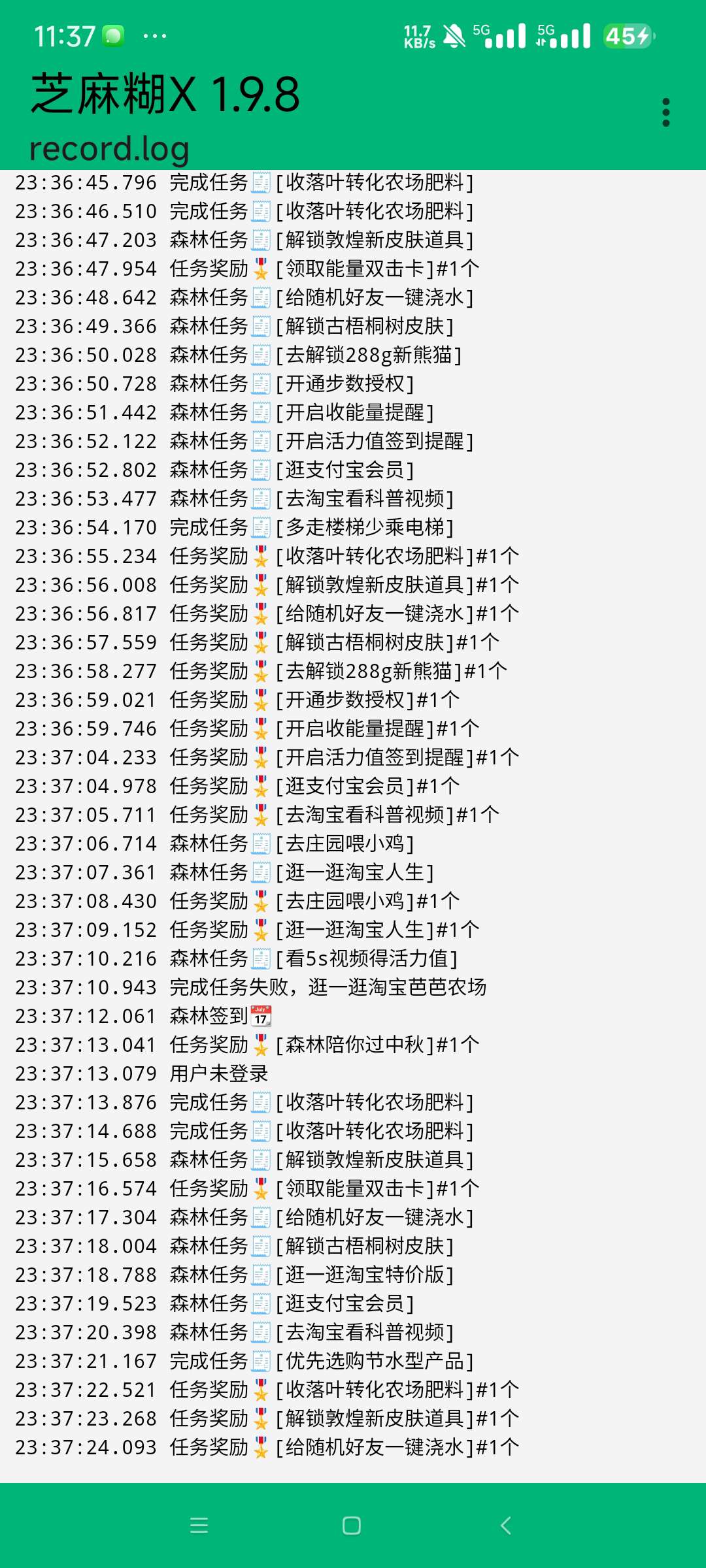Image resolution: width=706 pixels, height=1568 pixels.
Task: Tap the home navigation button
Action: (x=352, y=1526)
